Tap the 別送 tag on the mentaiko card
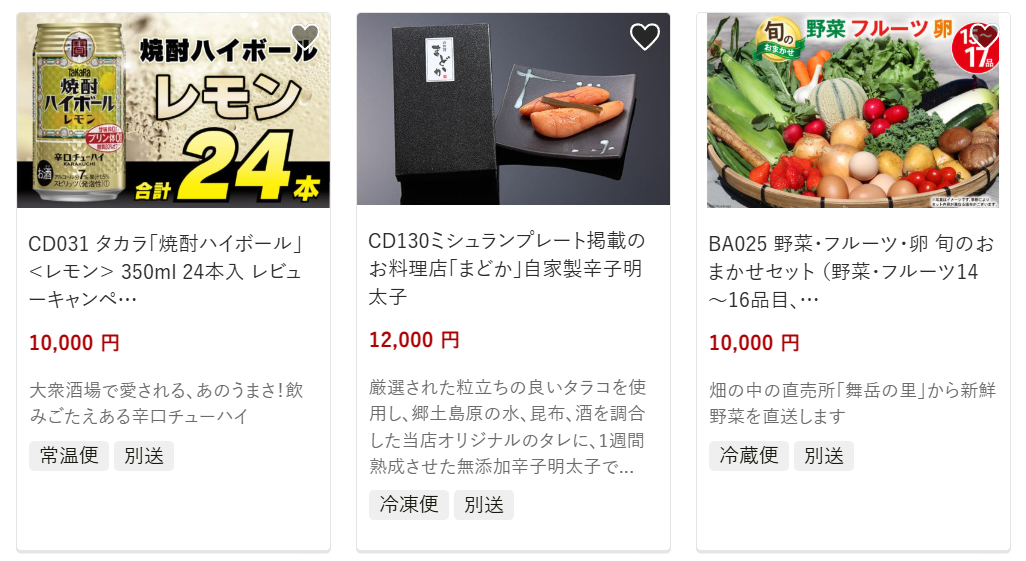 pyautogui.click(x=484, y=505)
